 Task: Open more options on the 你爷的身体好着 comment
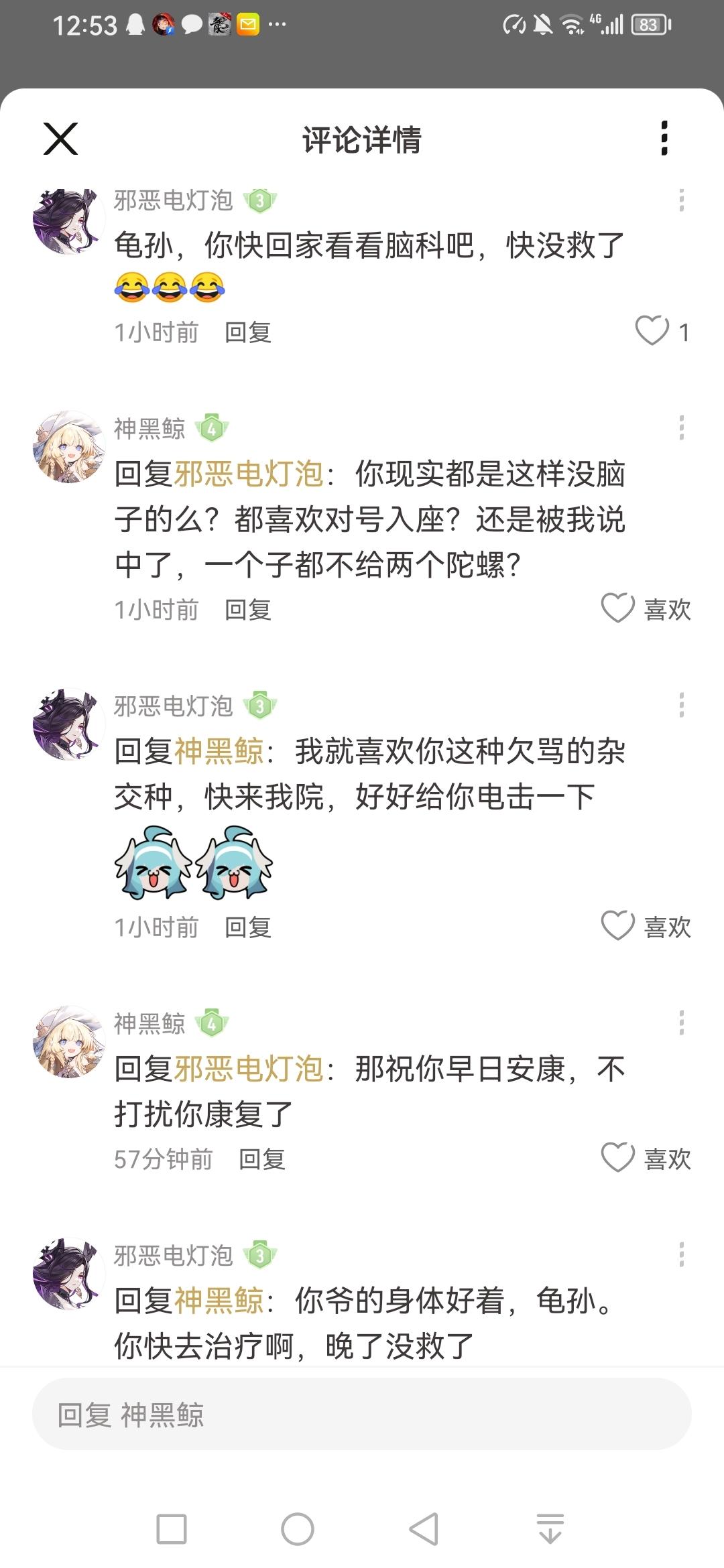681,1254
